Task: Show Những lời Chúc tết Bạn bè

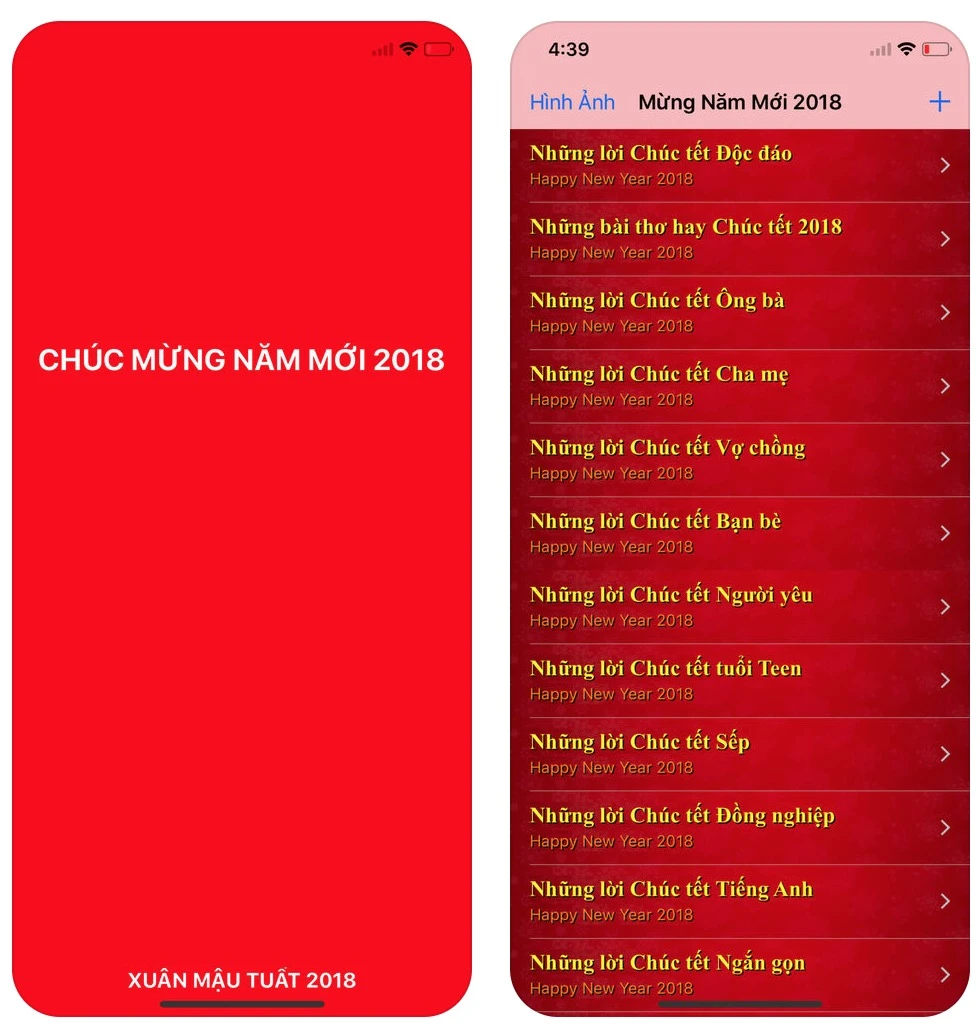Action: 740,533
